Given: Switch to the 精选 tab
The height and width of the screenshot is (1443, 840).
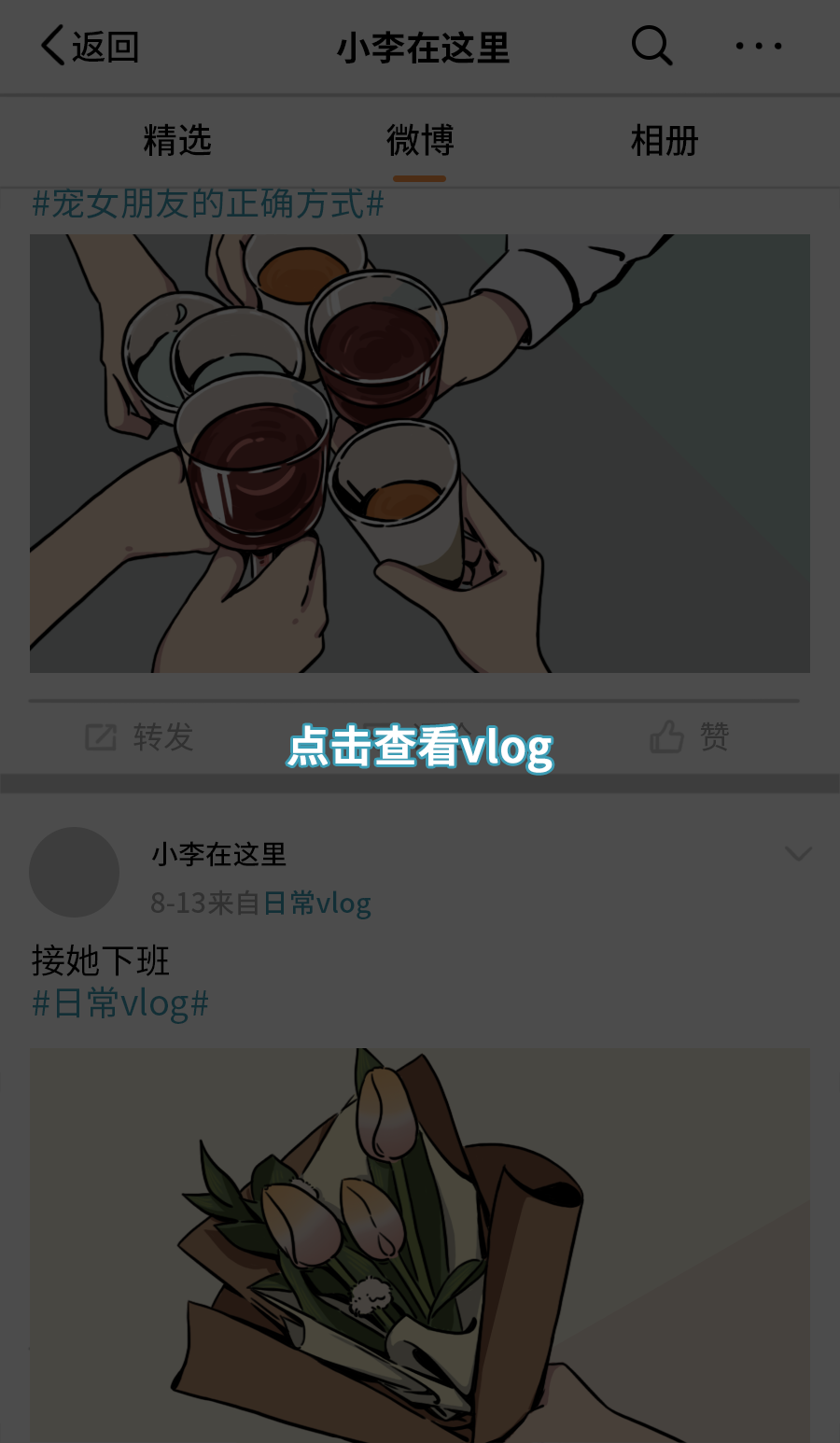Looking at the screenshot, I should pos(177,141).
